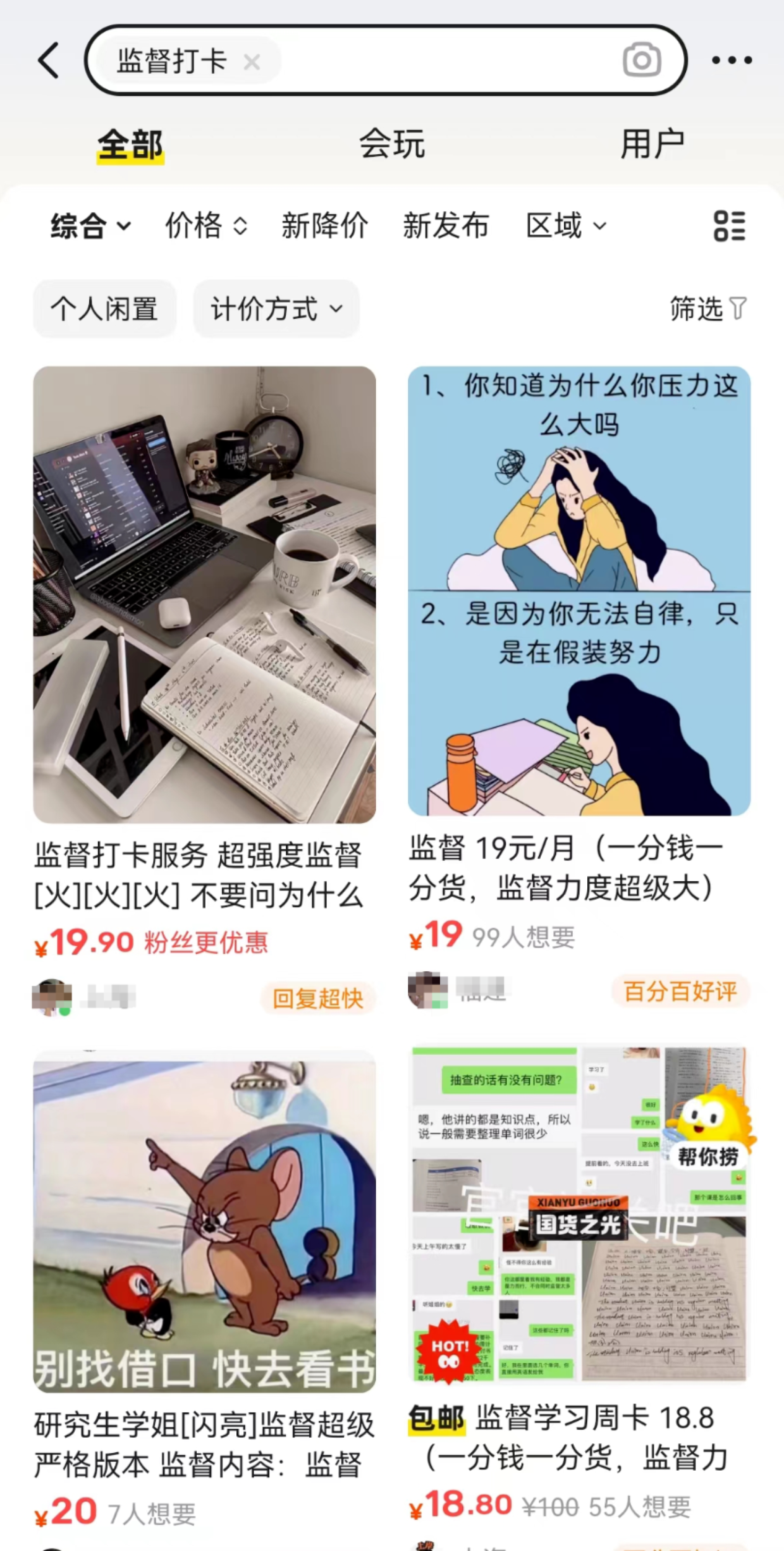
Task: Switch to the 会玩 tab
Action: click(x=392, y=143)
